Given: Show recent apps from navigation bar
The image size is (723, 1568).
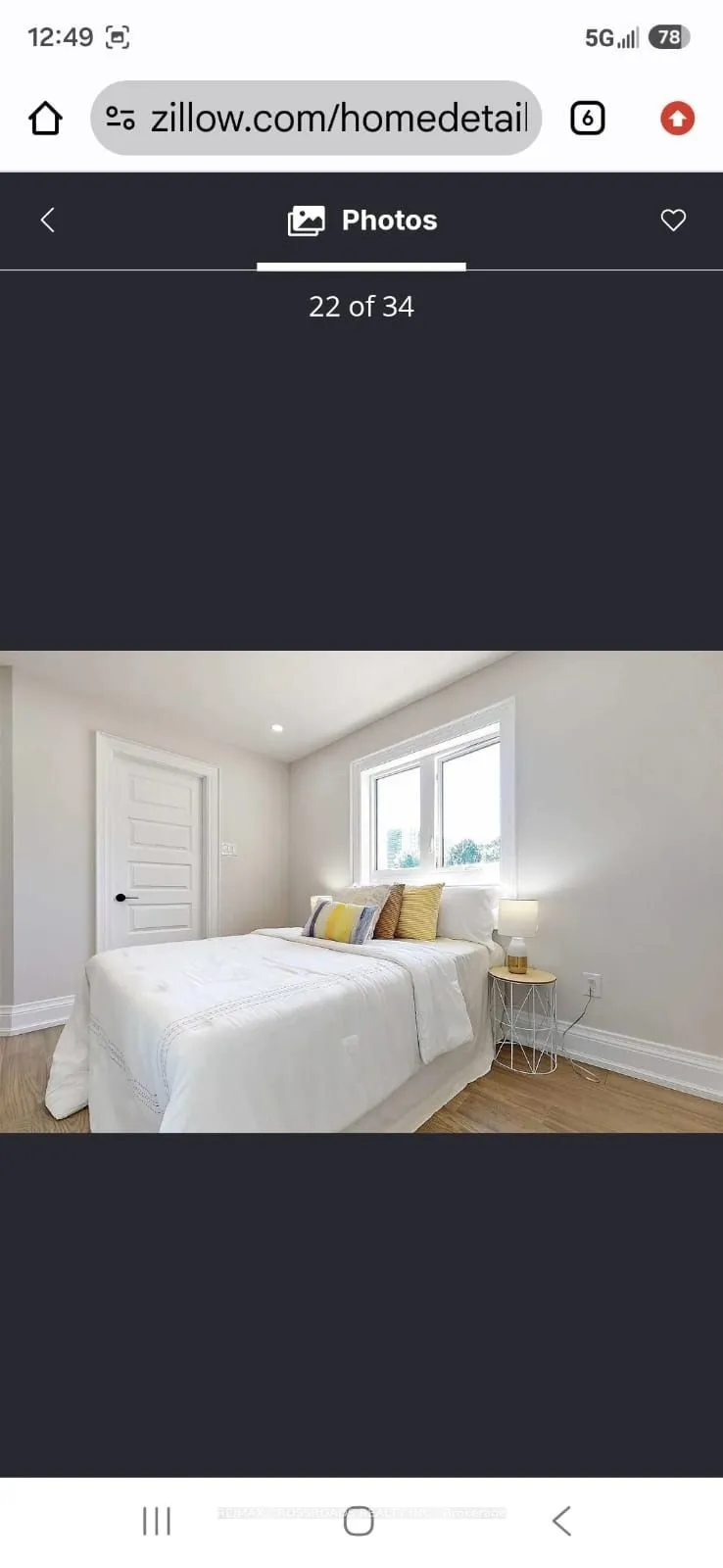Looking at the screenshot, I should click(157, 1521).
